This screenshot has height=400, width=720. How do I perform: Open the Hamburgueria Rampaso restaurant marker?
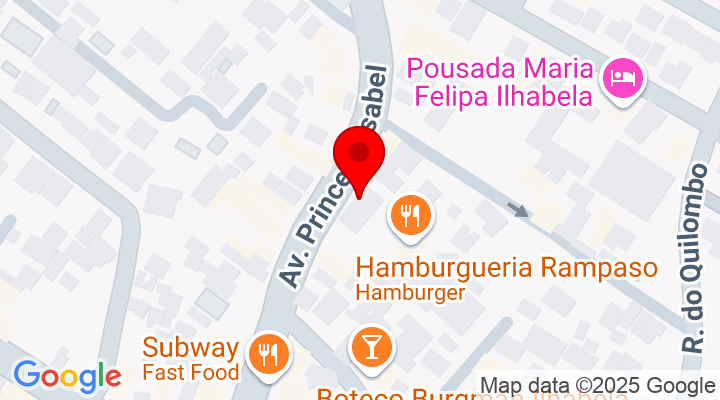click(x=410, y=215)
